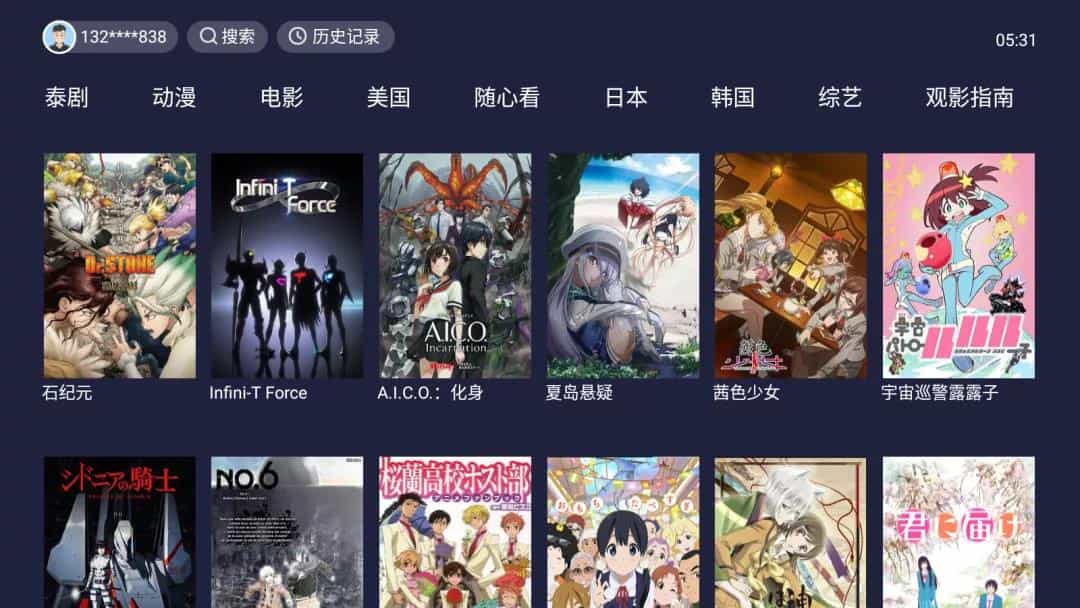1080x608 pixels.
Task: Open the 茜色少女 poster
Action: tap(790, 265)
